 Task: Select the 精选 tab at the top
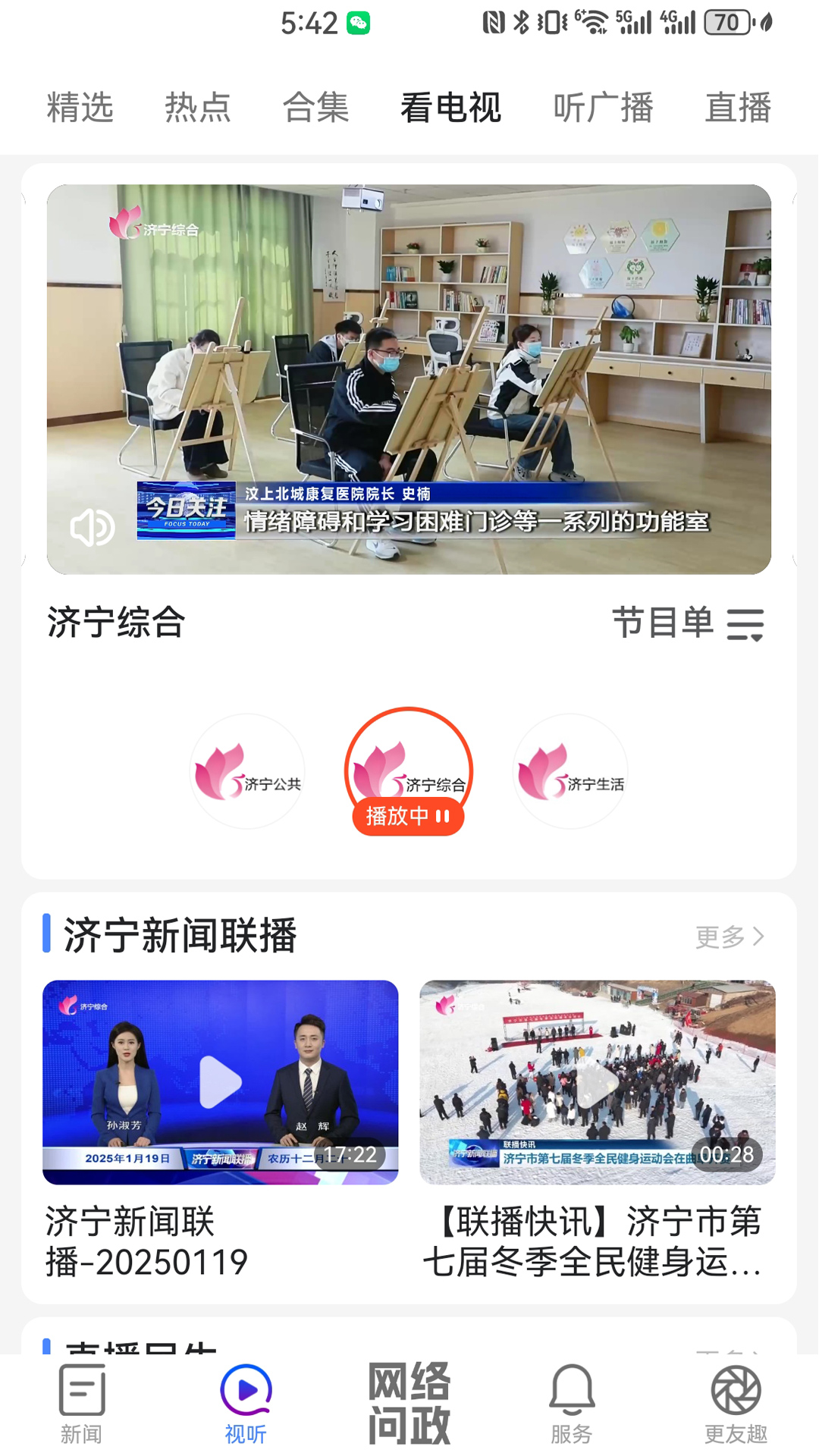(x=80, y=108)
